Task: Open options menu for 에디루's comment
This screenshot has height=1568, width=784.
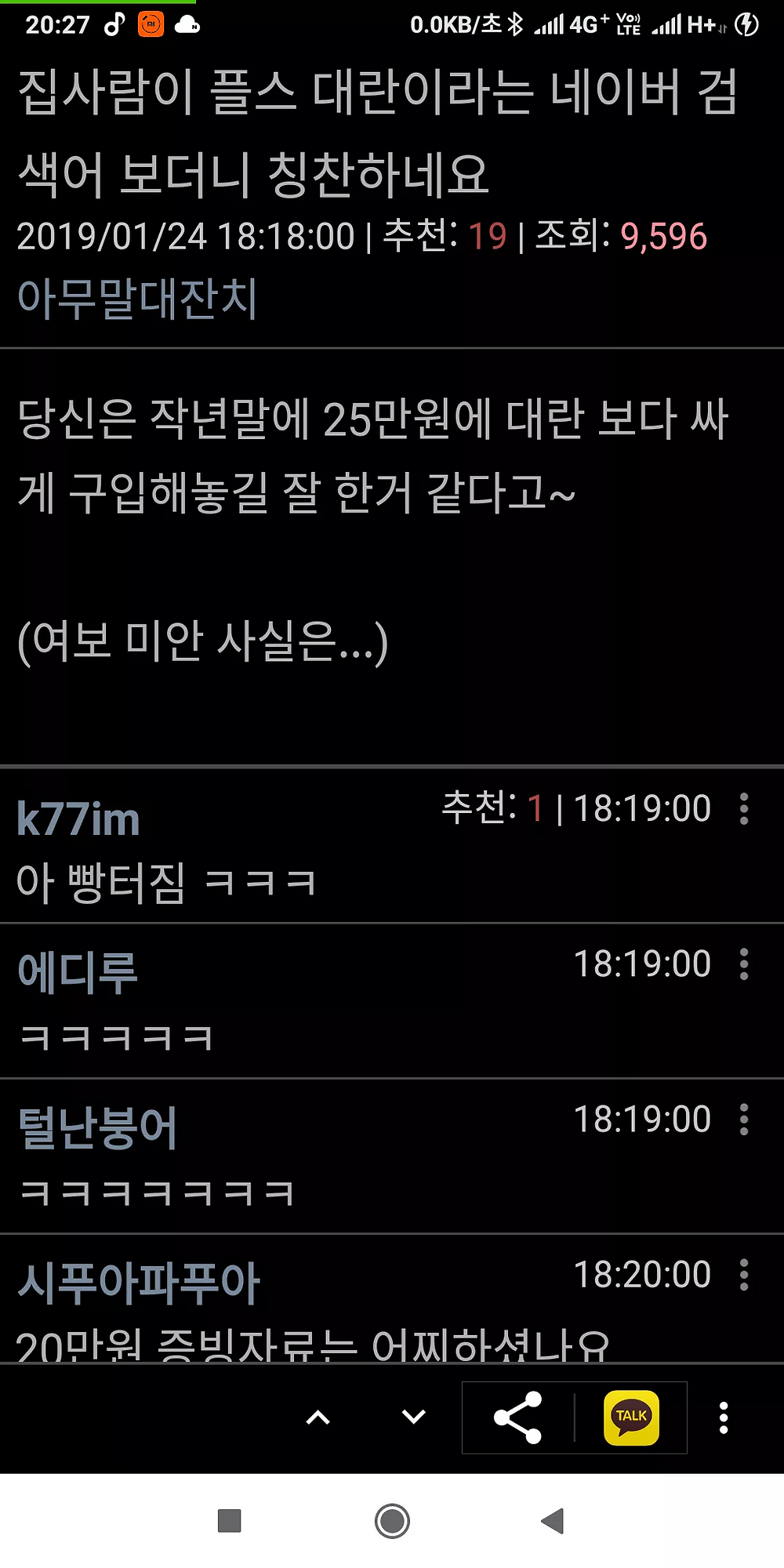Action: (744, 964)
